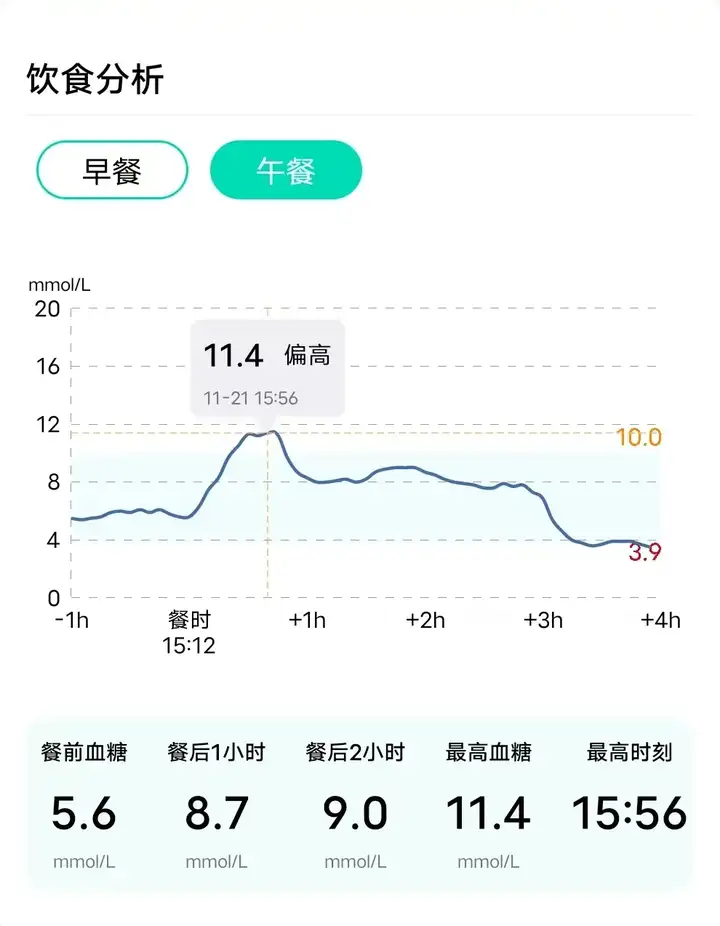Switch to the 早餐 (breakfast) tab
The image size is (720, 926).
(x=112, y=171)
